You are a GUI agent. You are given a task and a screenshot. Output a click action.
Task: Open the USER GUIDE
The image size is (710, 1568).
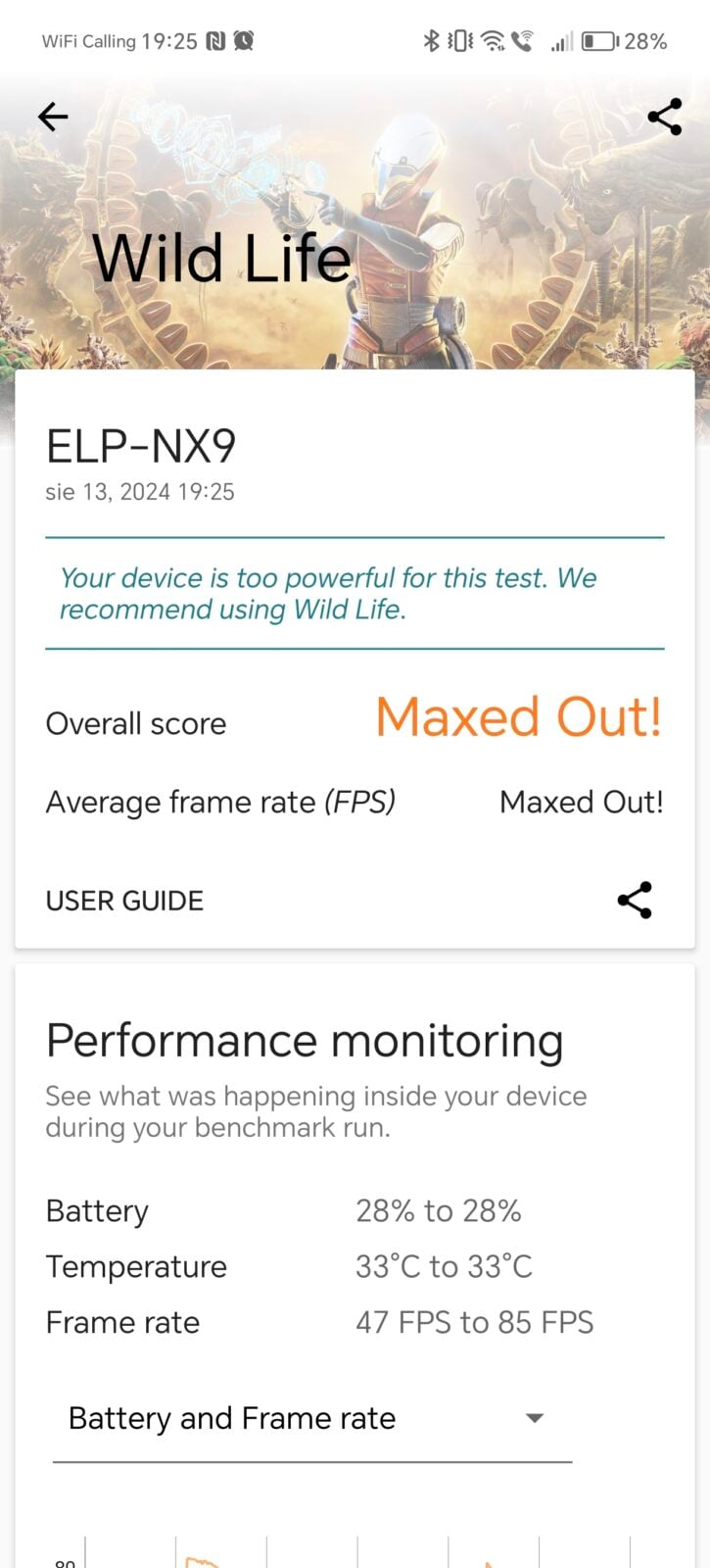[x=124, y=901]
